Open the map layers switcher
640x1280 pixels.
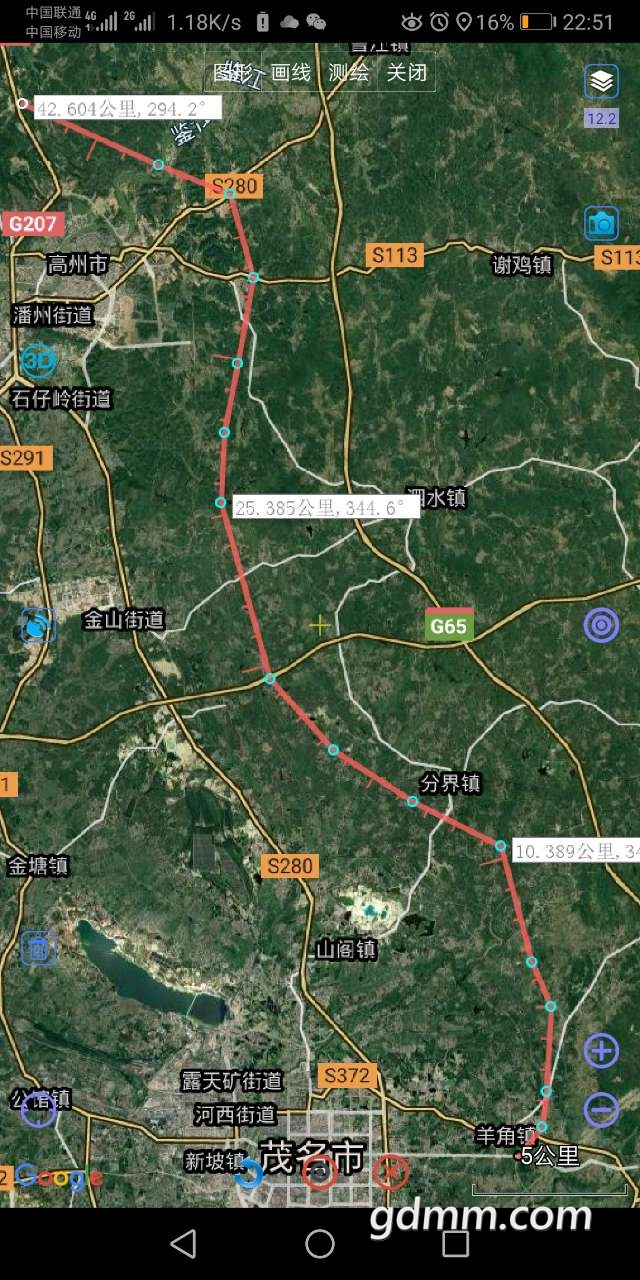pyautogui.click(x=601, y=83)
